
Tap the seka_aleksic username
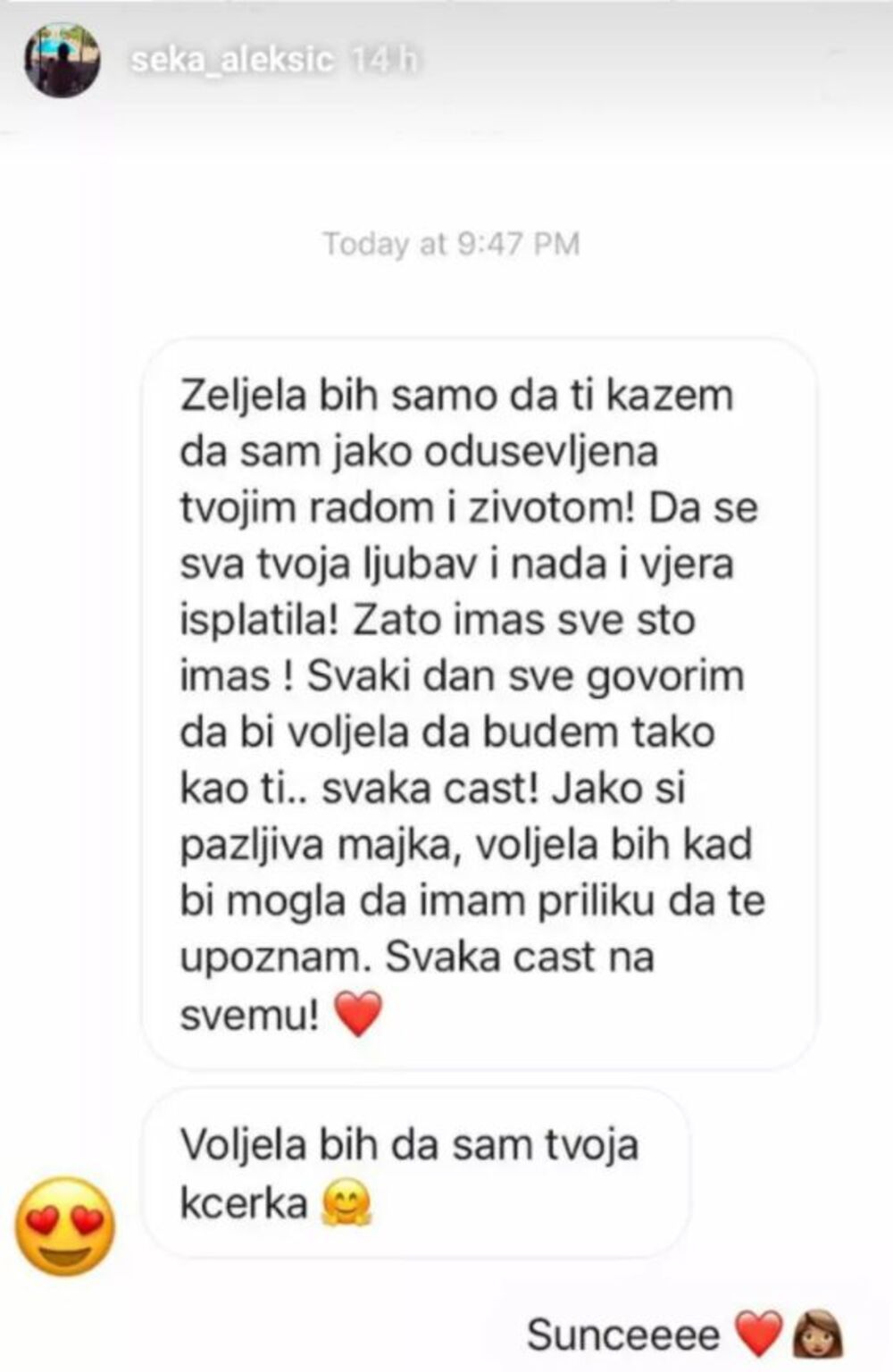point(232,60)
